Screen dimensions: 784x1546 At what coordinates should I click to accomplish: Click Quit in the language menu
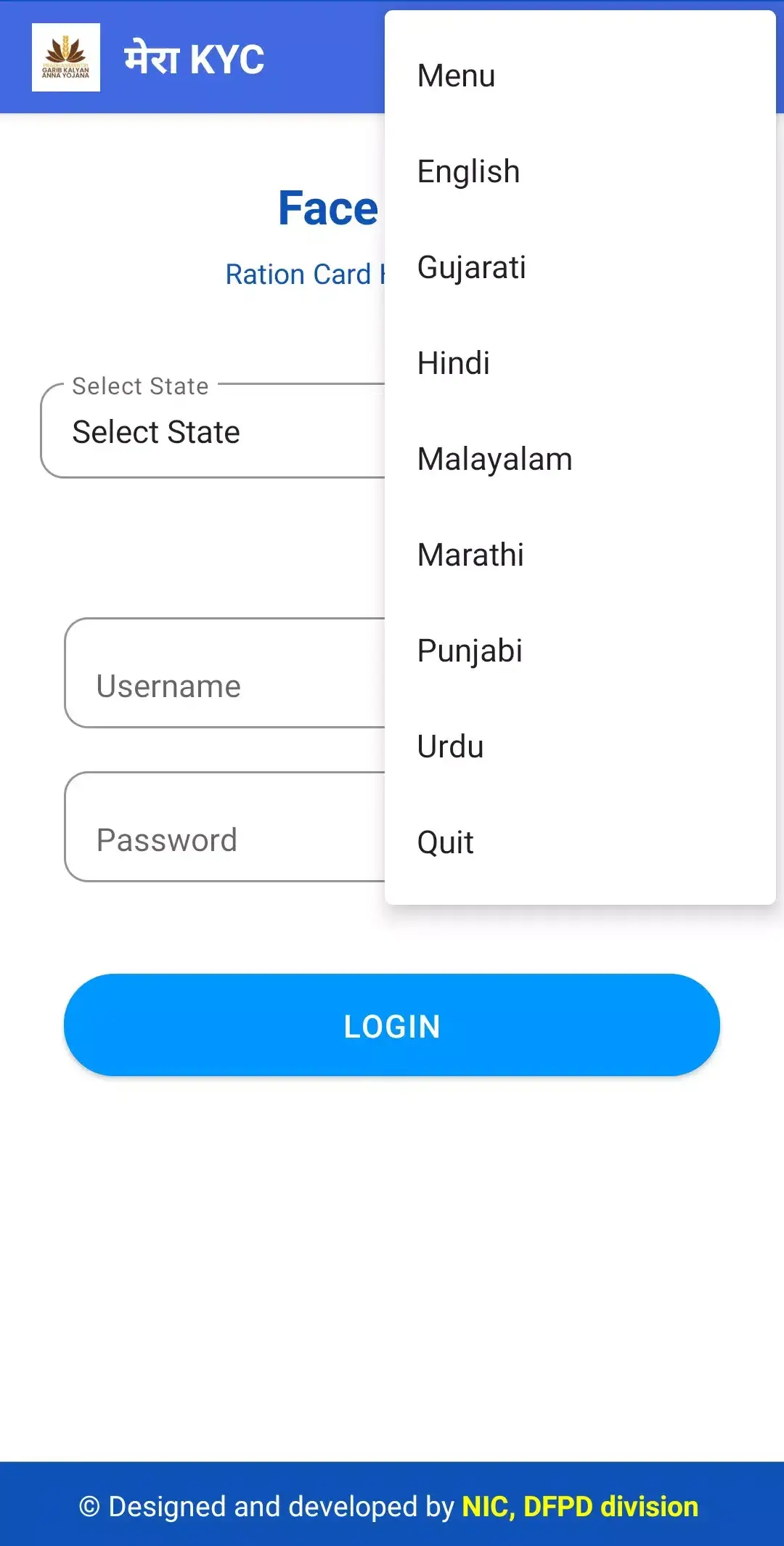(x=445, y=842)
